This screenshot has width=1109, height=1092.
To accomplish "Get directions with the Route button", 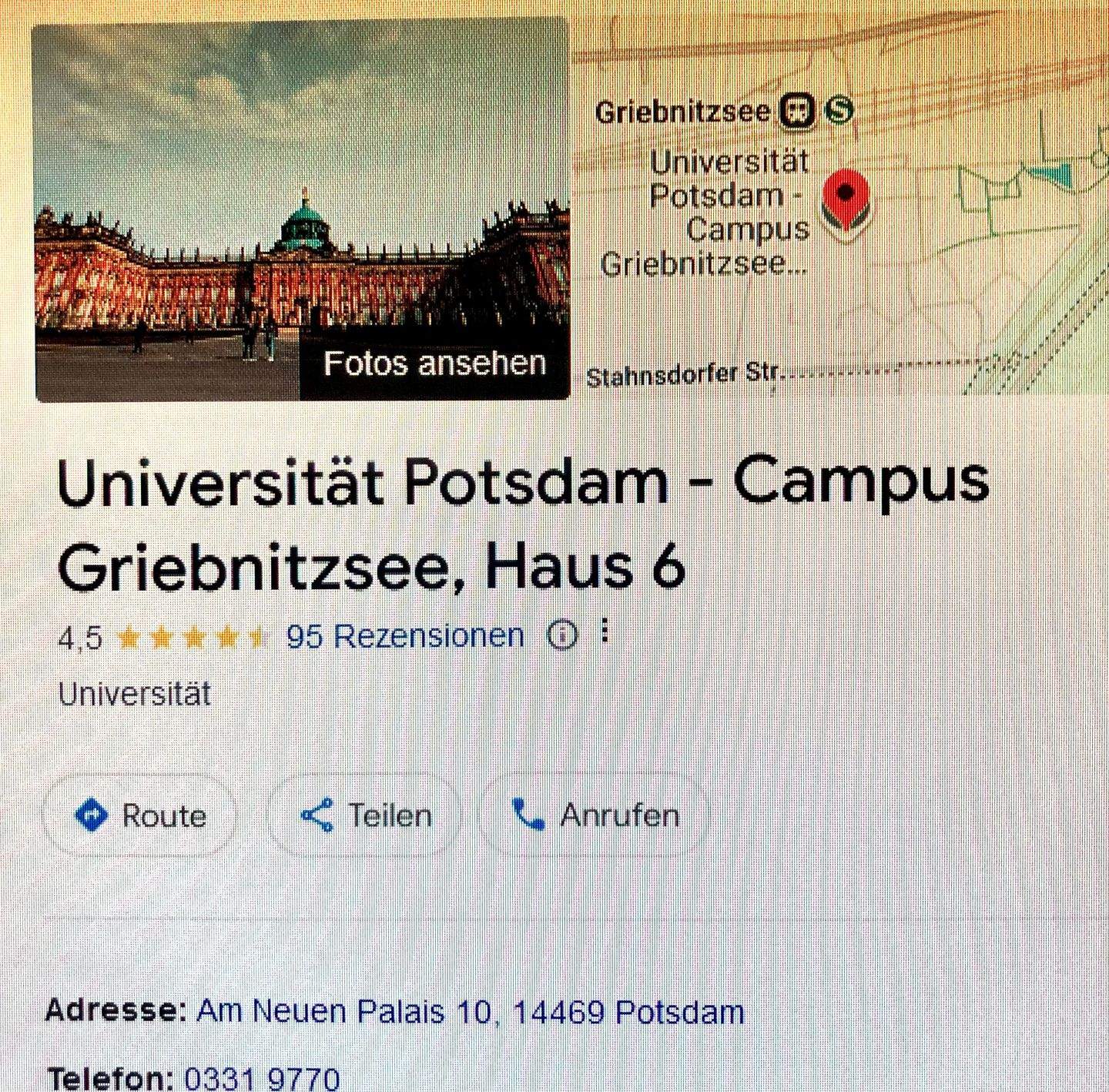I will point(141,816).
